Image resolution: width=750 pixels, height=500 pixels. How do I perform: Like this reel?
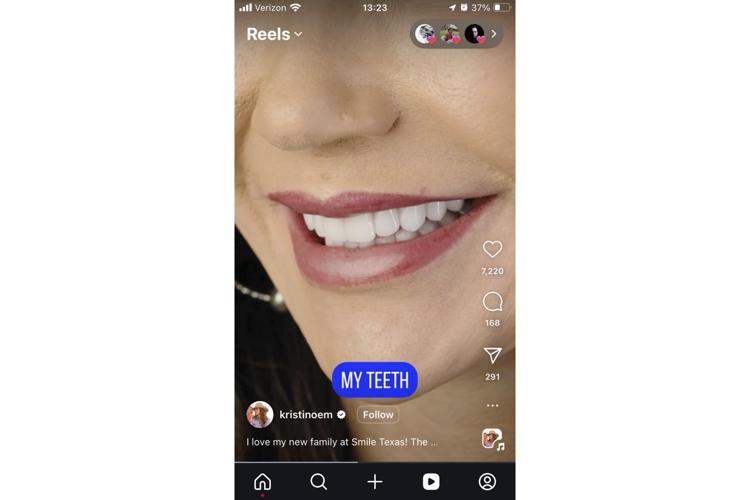[x=492, y=249]
